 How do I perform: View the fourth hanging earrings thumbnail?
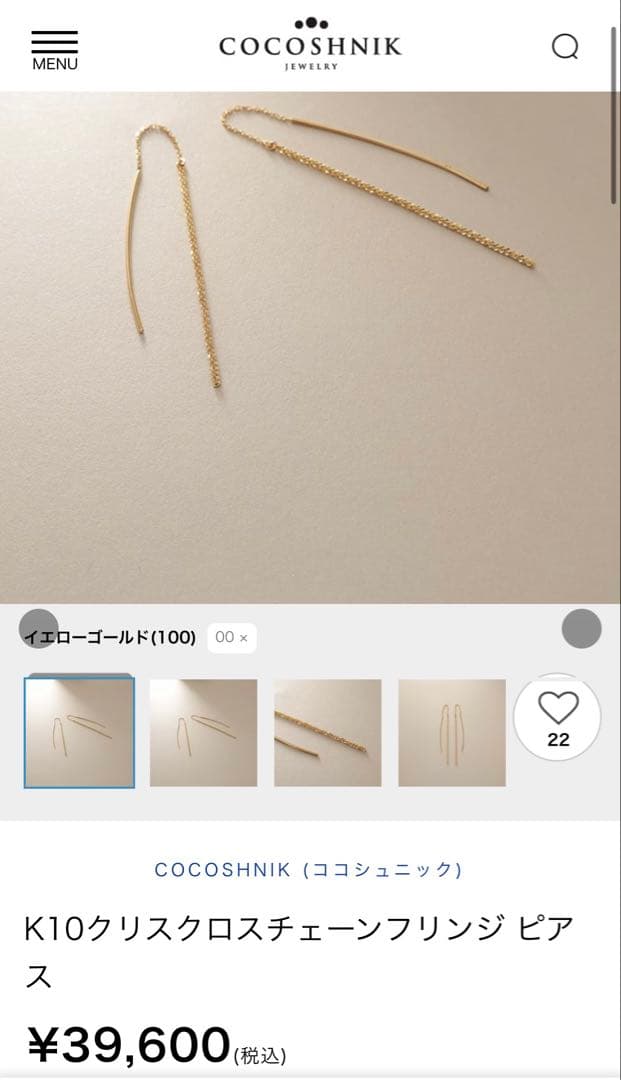(x=452, y=733)
